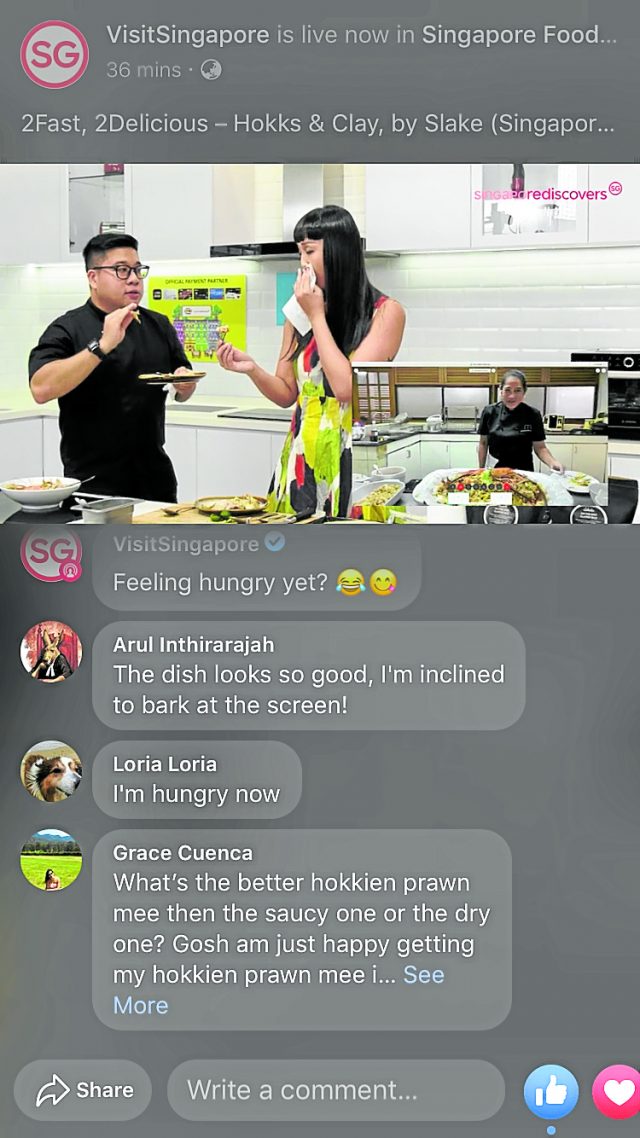Image resolution: width=640 pixels, height=1138 pixels.
Task: Share this live video
Action: tap(84, 1090)
